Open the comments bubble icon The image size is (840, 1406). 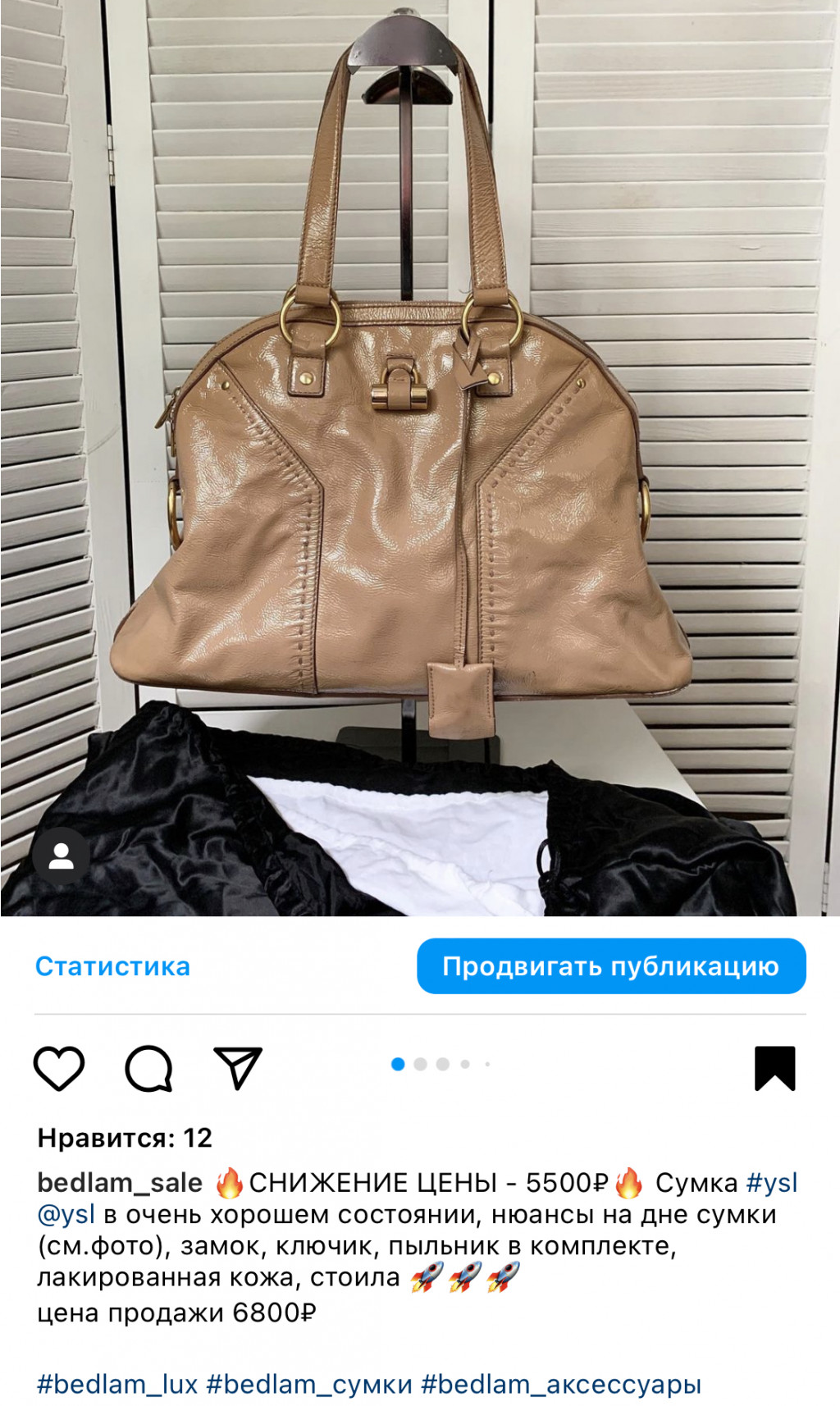[148, 1068]
